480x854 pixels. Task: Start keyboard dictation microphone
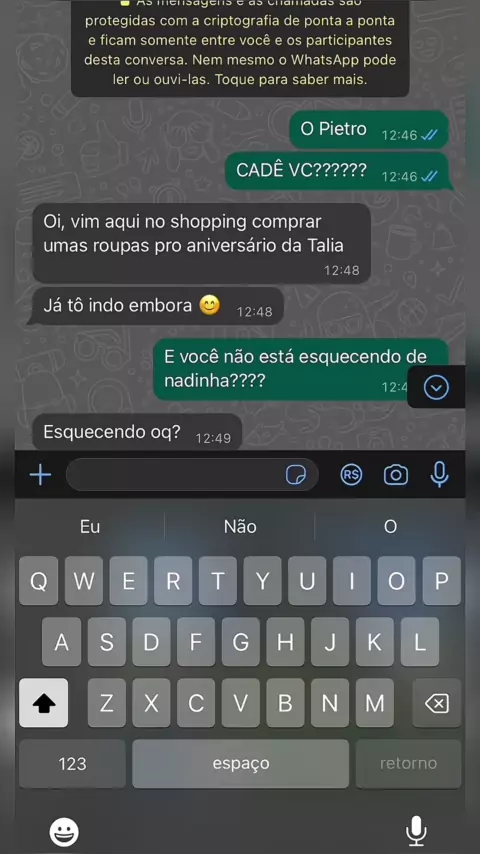click(416, 831)
